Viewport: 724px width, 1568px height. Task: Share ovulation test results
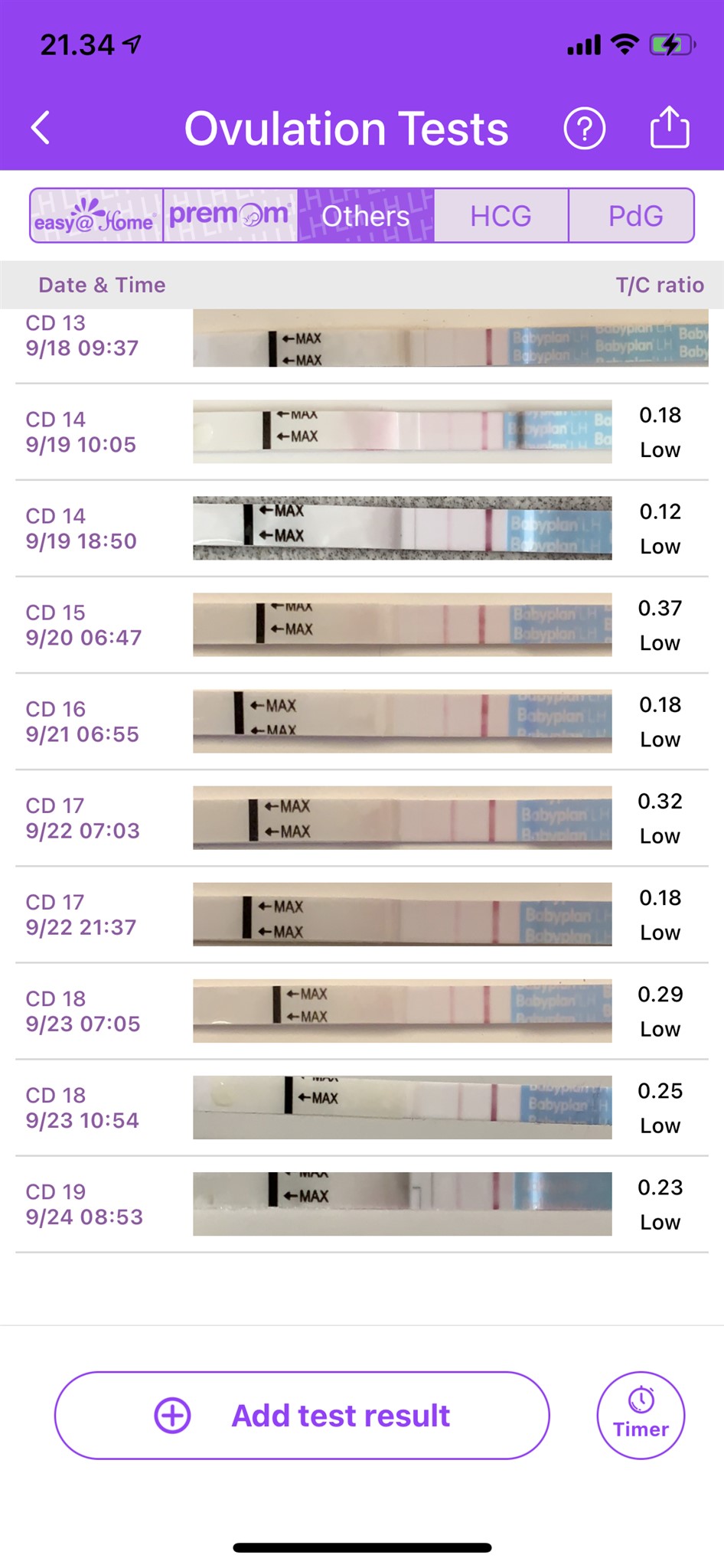click(x=670, y=127)
